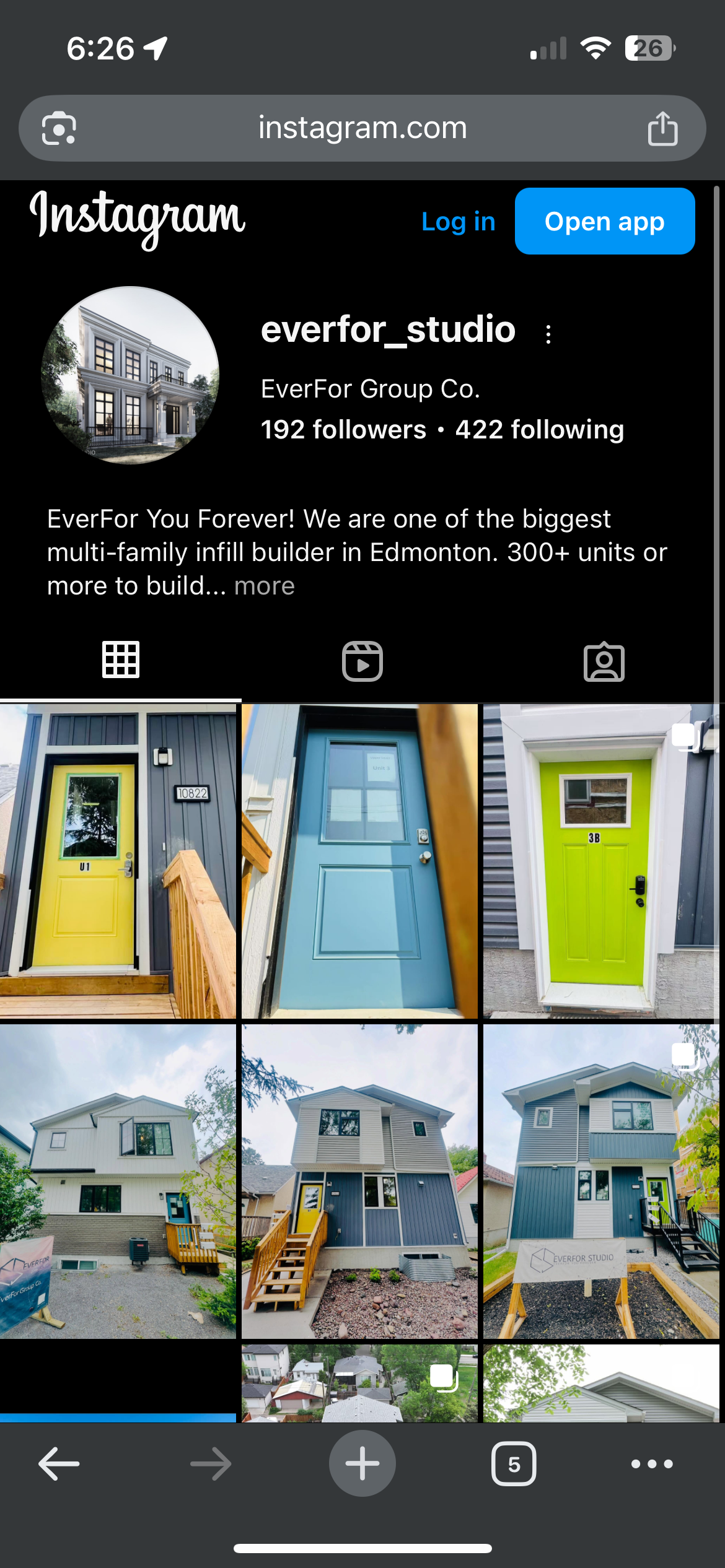725x1568 pixels.
Task: Open a new browser tab
Action: point(362,1464)
